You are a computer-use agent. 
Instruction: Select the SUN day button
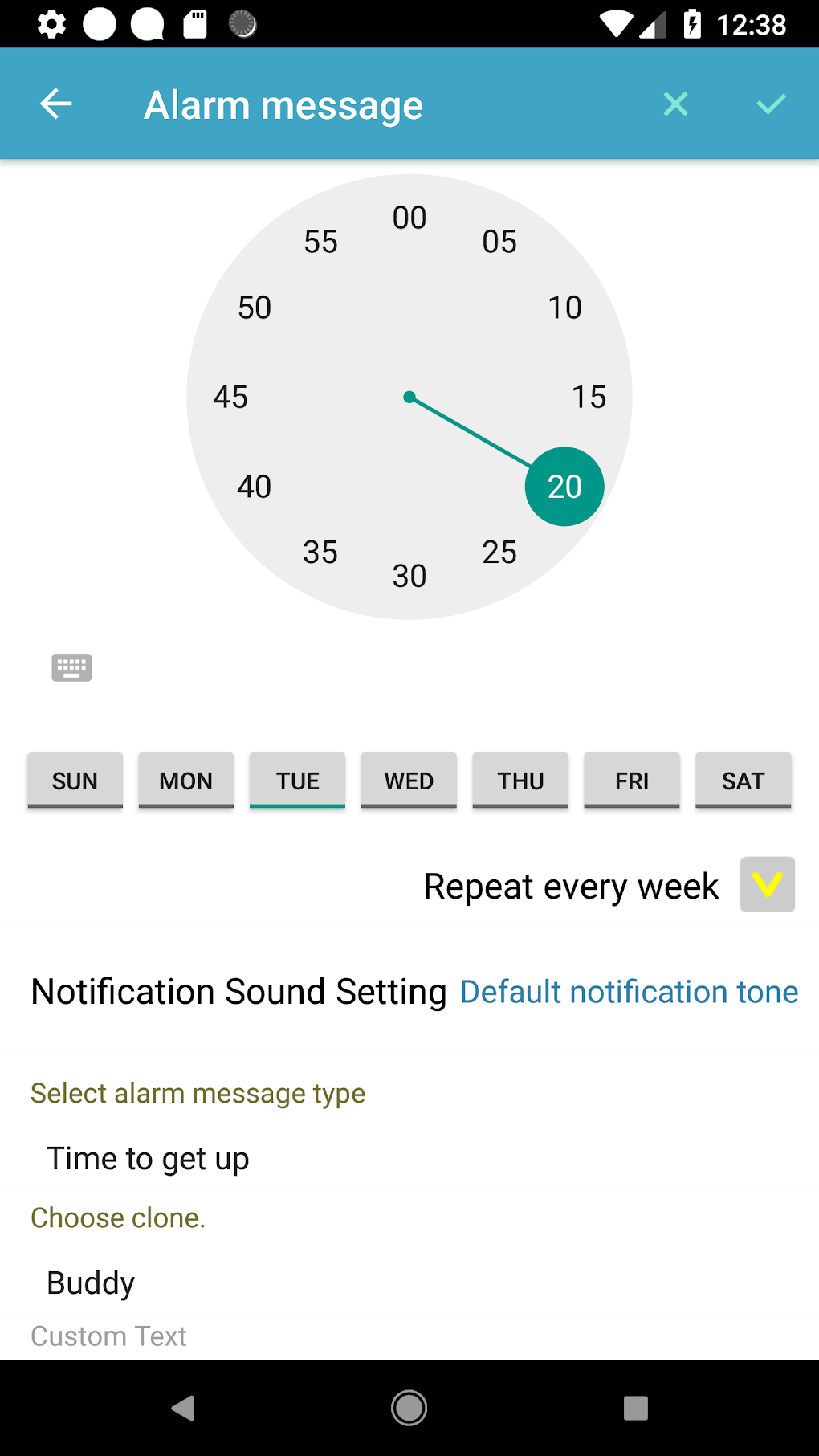[x=75, y=781]
